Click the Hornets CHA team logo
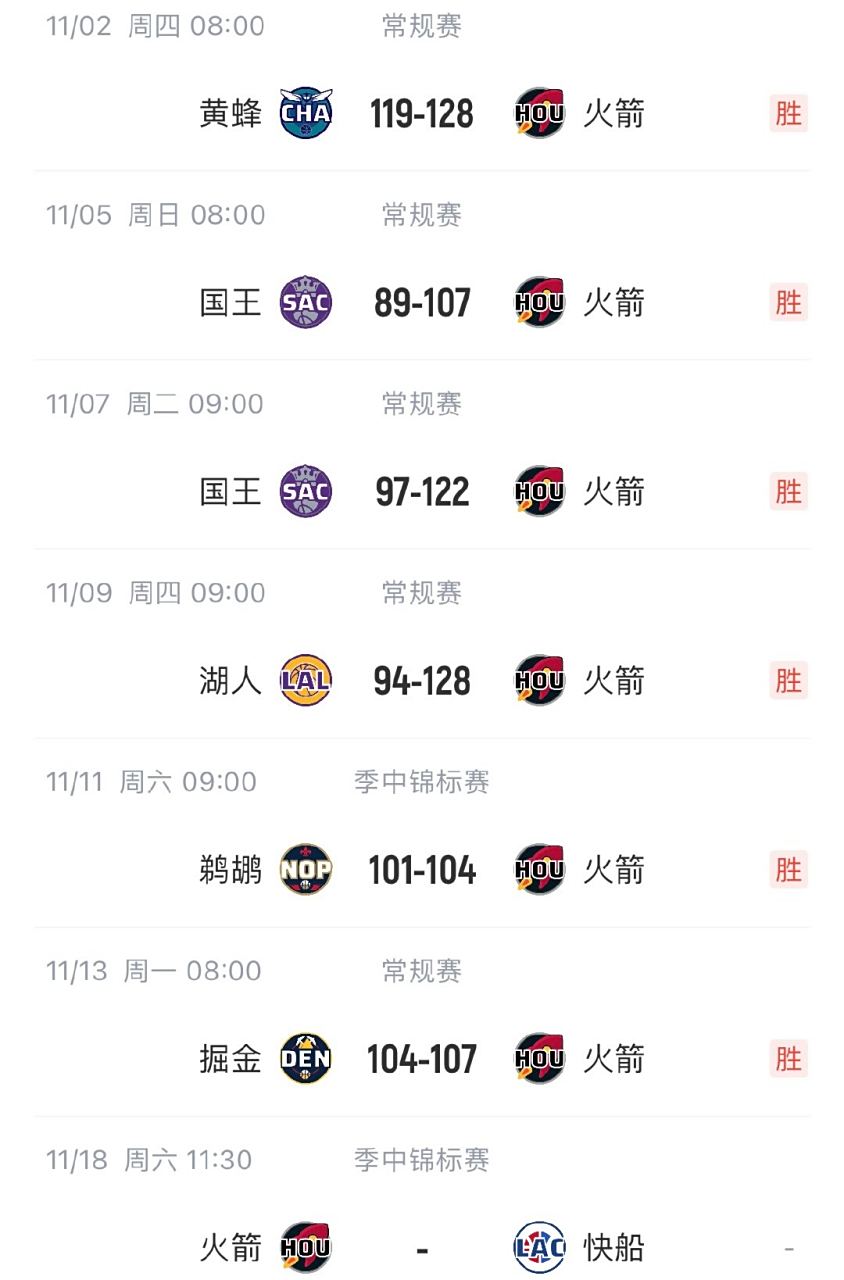 pos(307,114)
